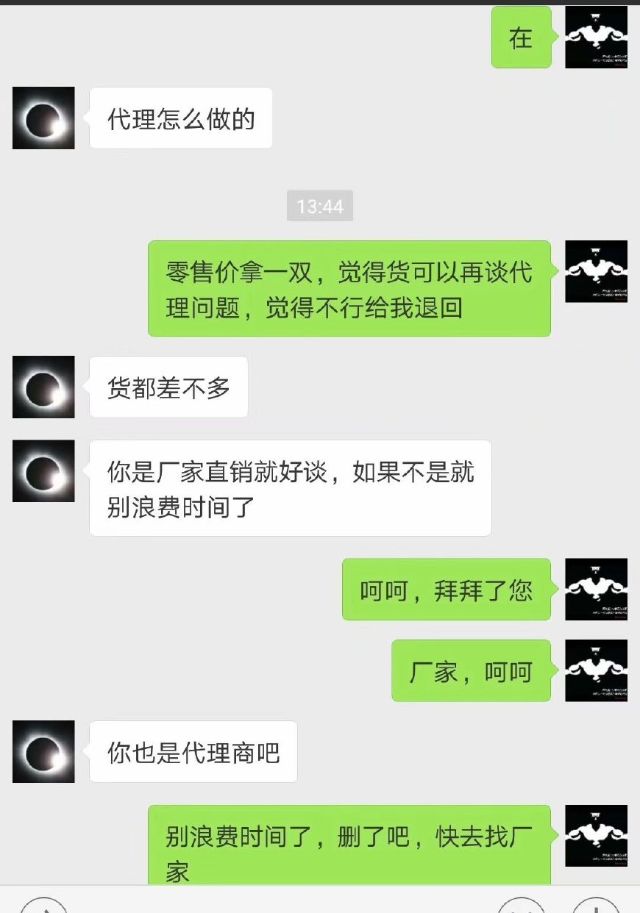View profile from avatar beside "你也是代理商吧"
This screenshot has width=640, height=913.
pos(43,751)
